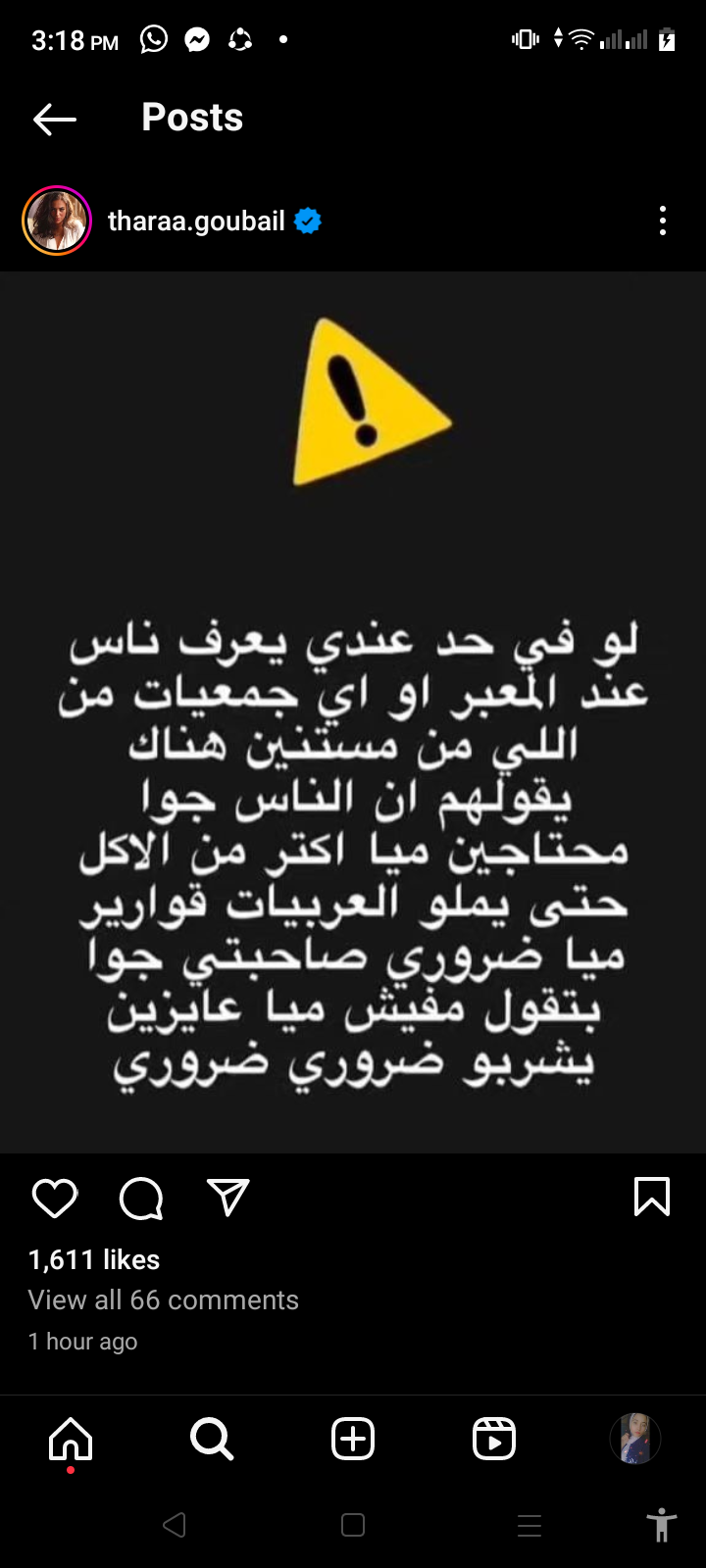706x1568 pixels.
Task: Go back from the Posts screen
Action: (55, 120)
